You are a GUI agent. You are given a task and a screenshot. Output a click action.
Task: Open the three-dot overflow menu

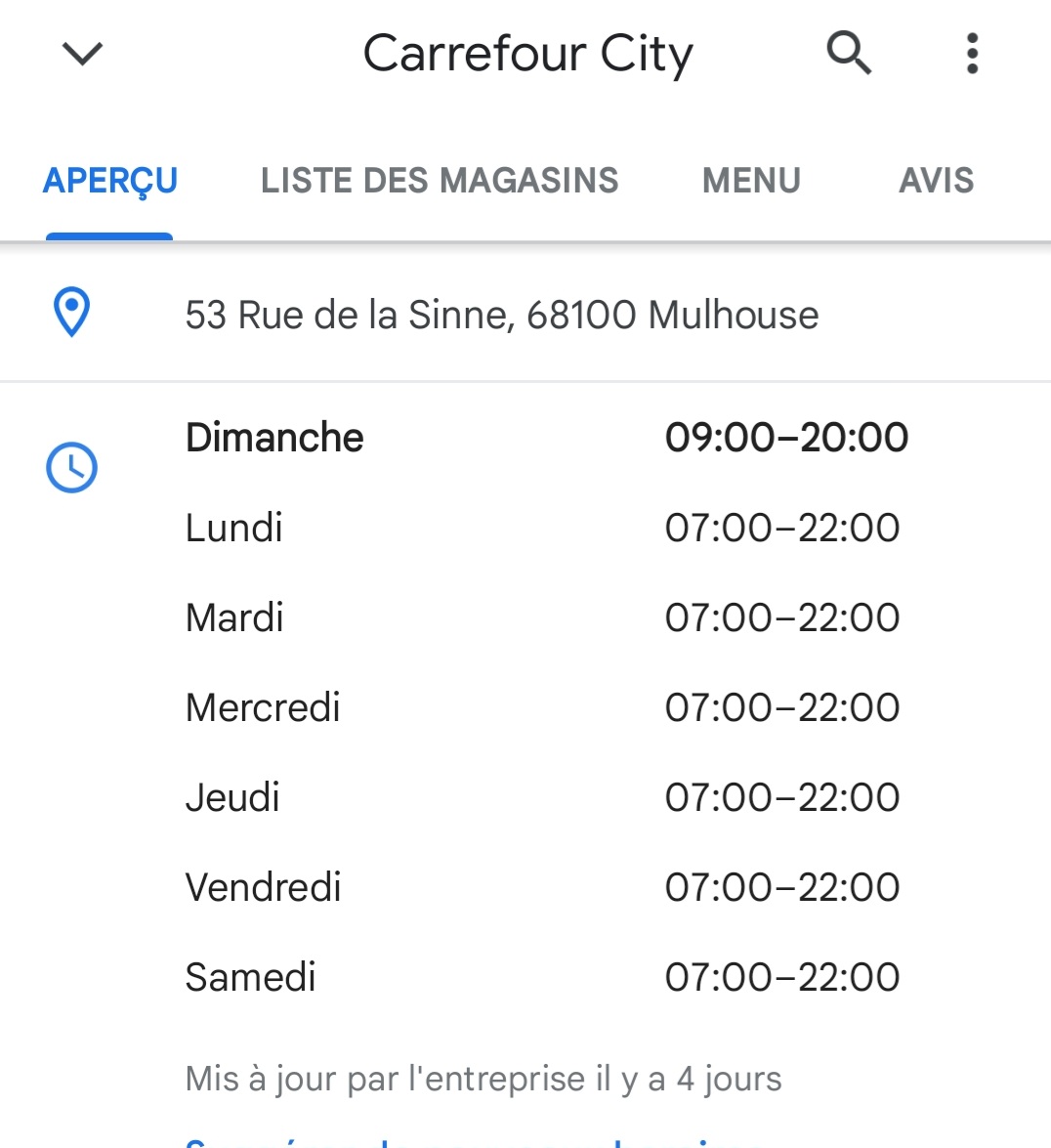[x=971, y=54]
